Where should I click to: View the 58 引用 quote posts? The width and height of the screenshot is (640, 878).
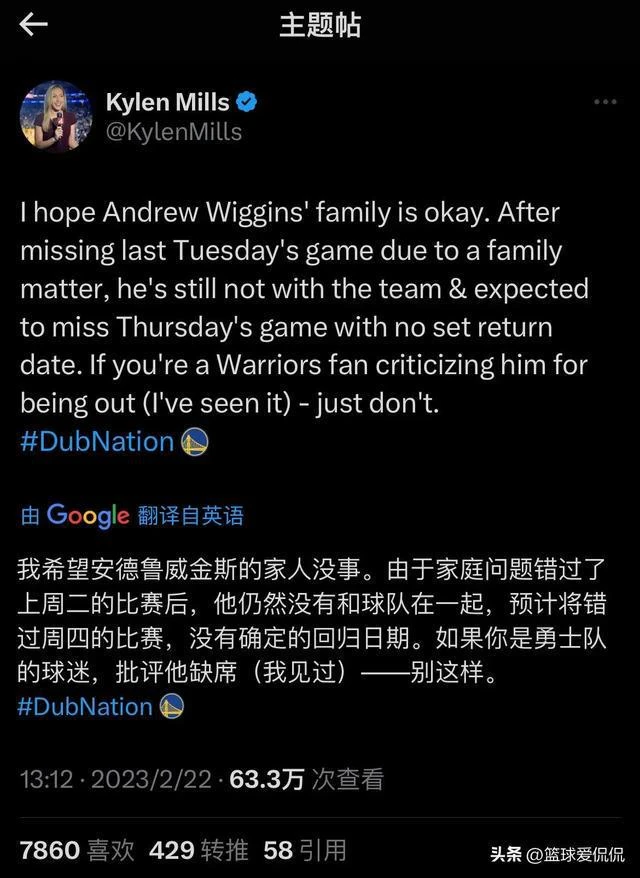coord(304,850)
